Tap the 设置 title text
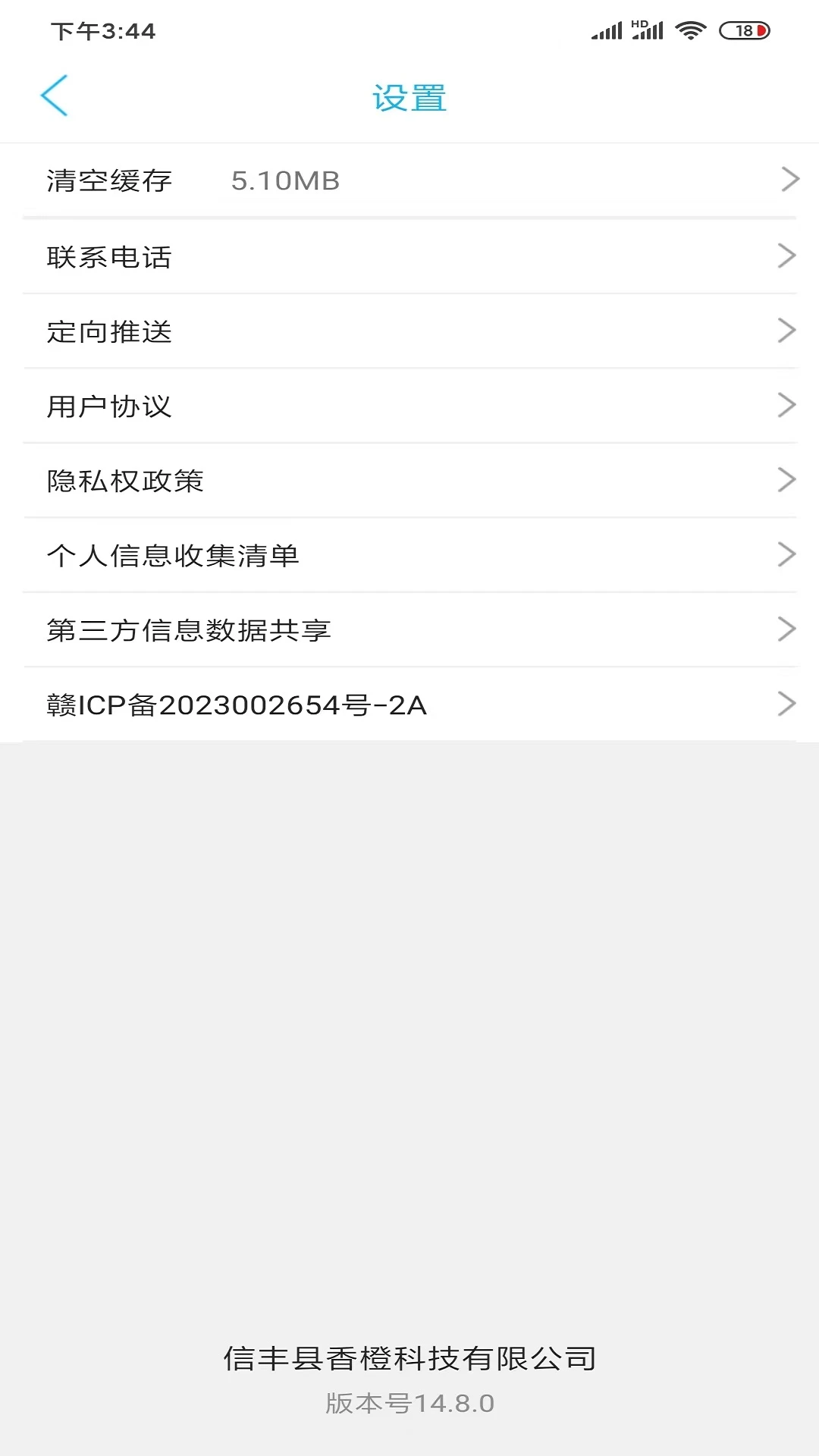The width and height of the screenshot is (819, 1456). point(409,97)
